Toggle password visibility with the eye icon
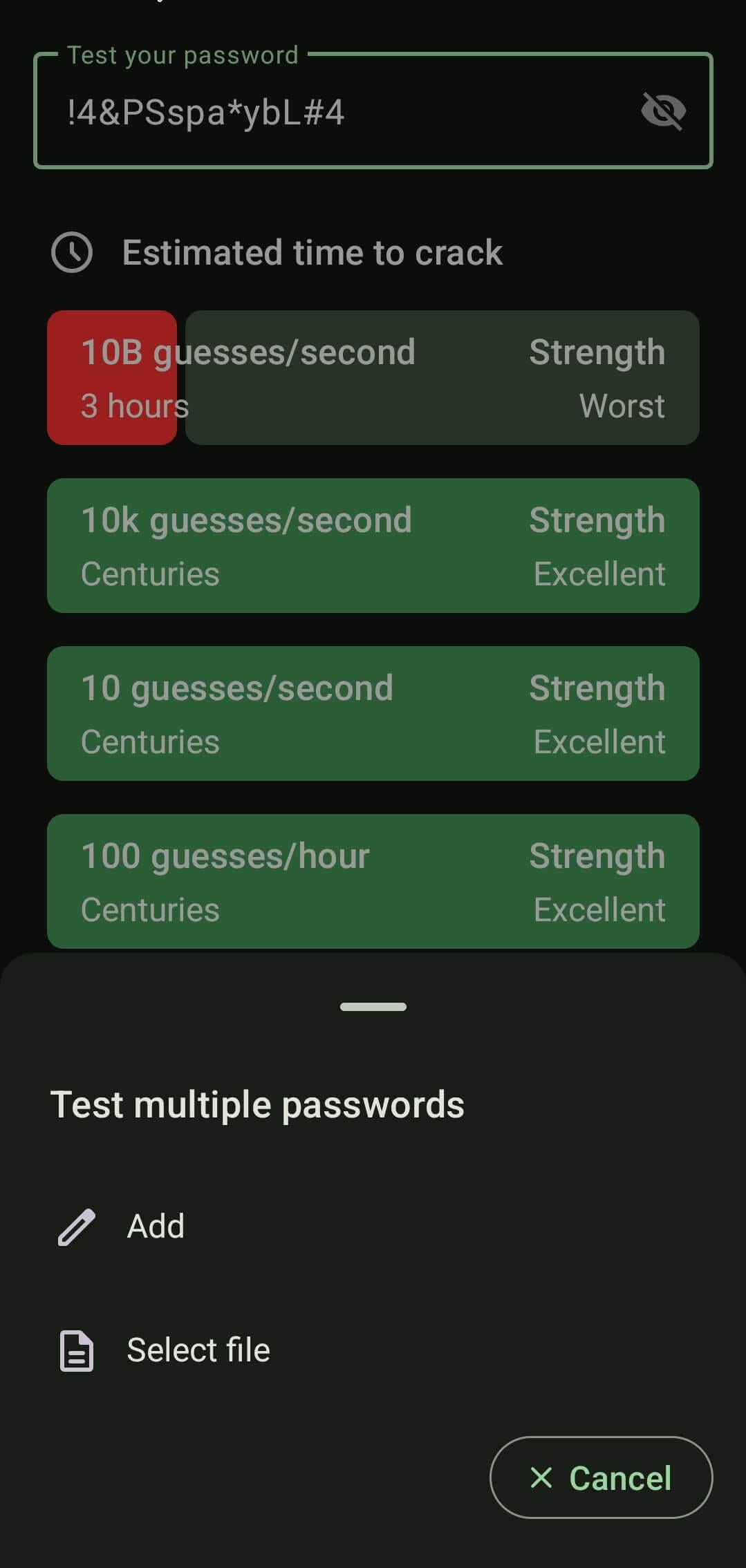This screenshot has height=1568, width=746. pos(662,111)
